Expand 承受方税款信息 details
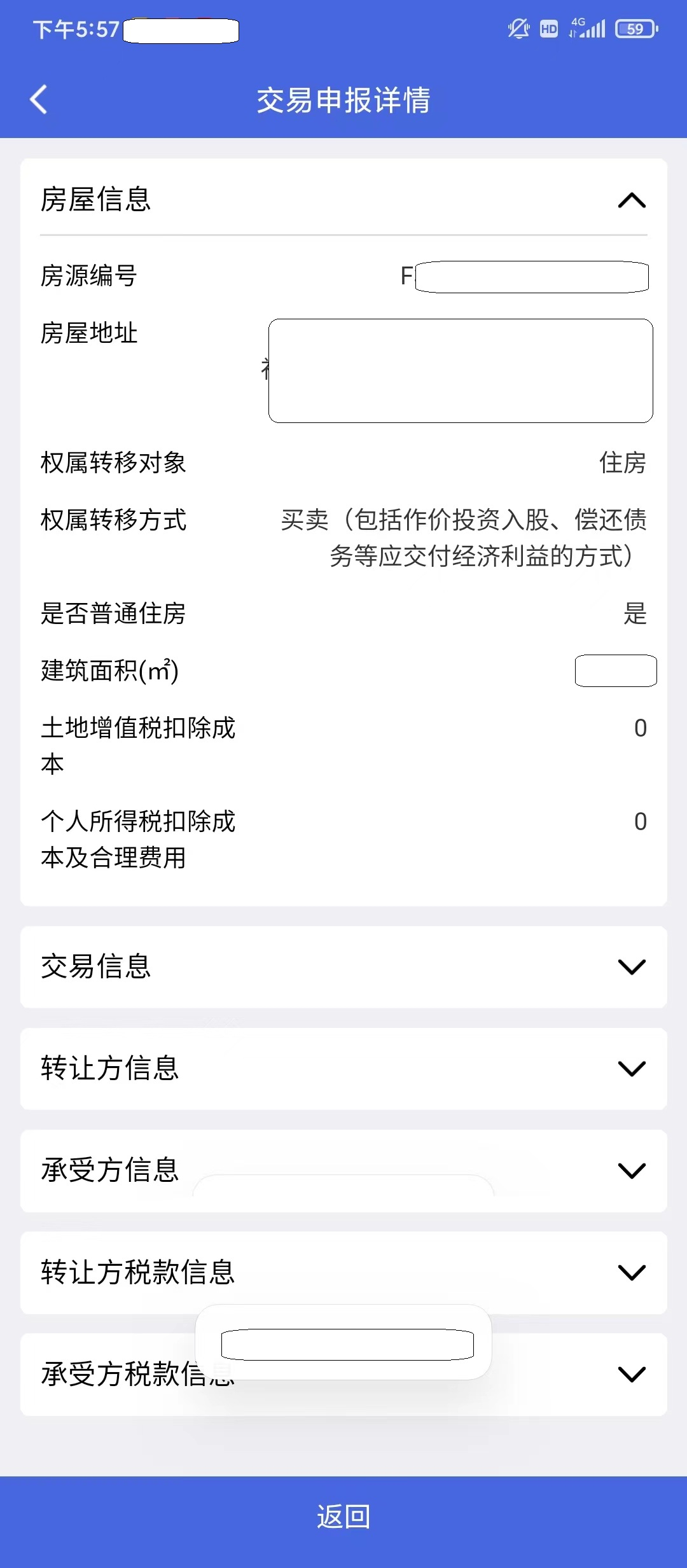 click(343, 1374)
